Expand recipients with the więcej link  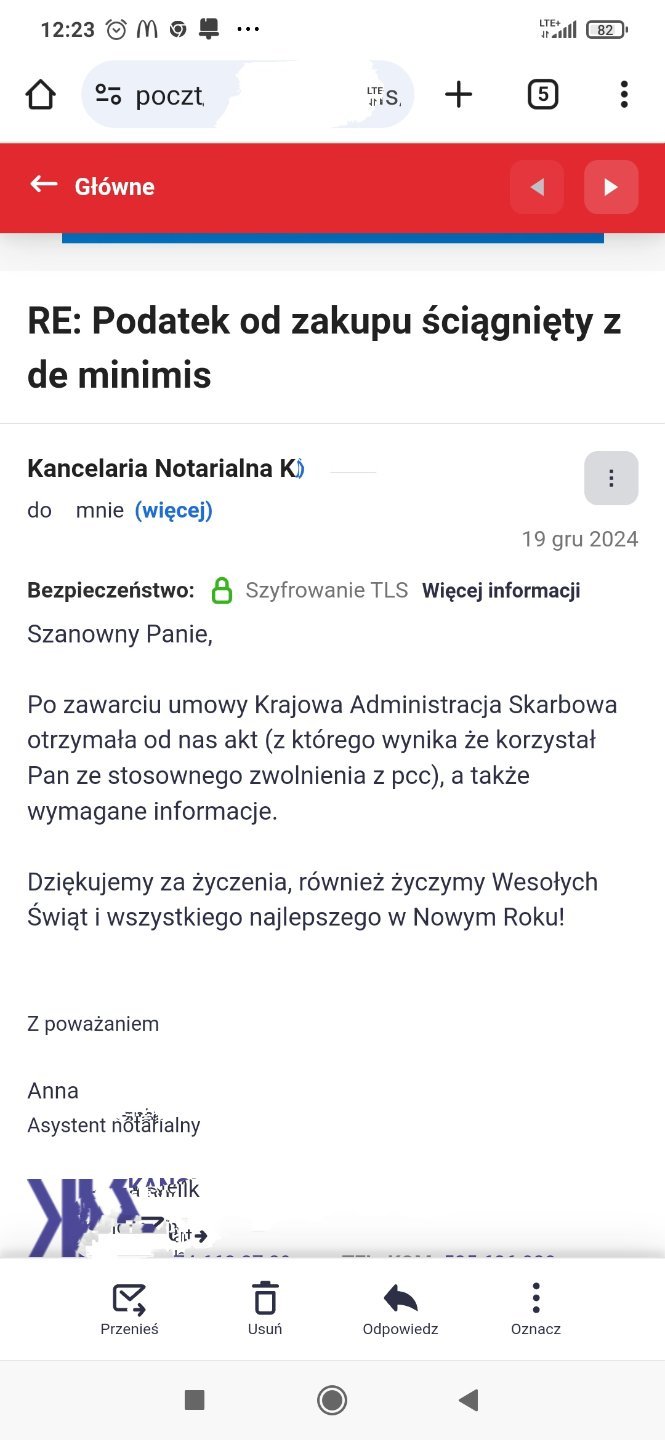click(174, 511)
